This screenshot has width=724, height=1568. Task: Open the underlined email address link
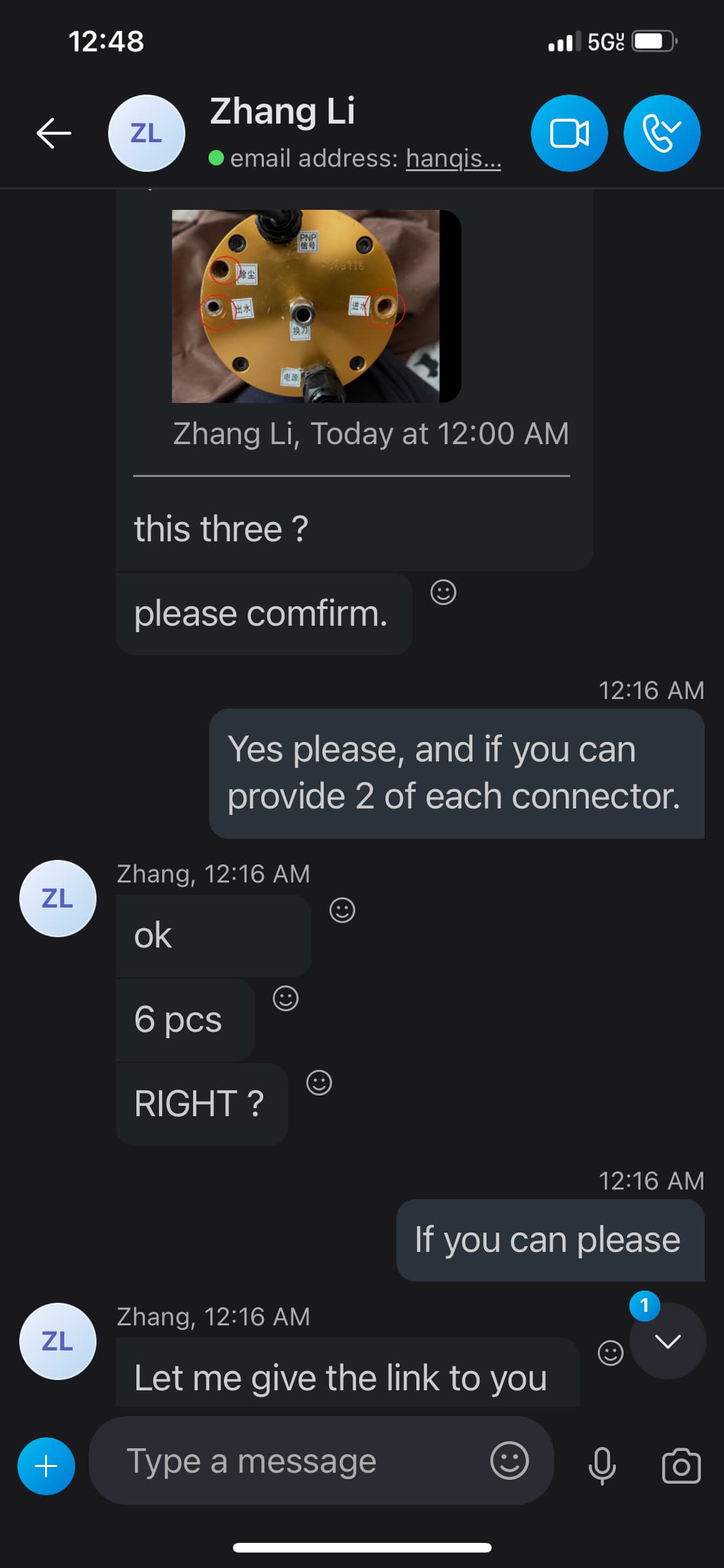(x=453, y=158)
